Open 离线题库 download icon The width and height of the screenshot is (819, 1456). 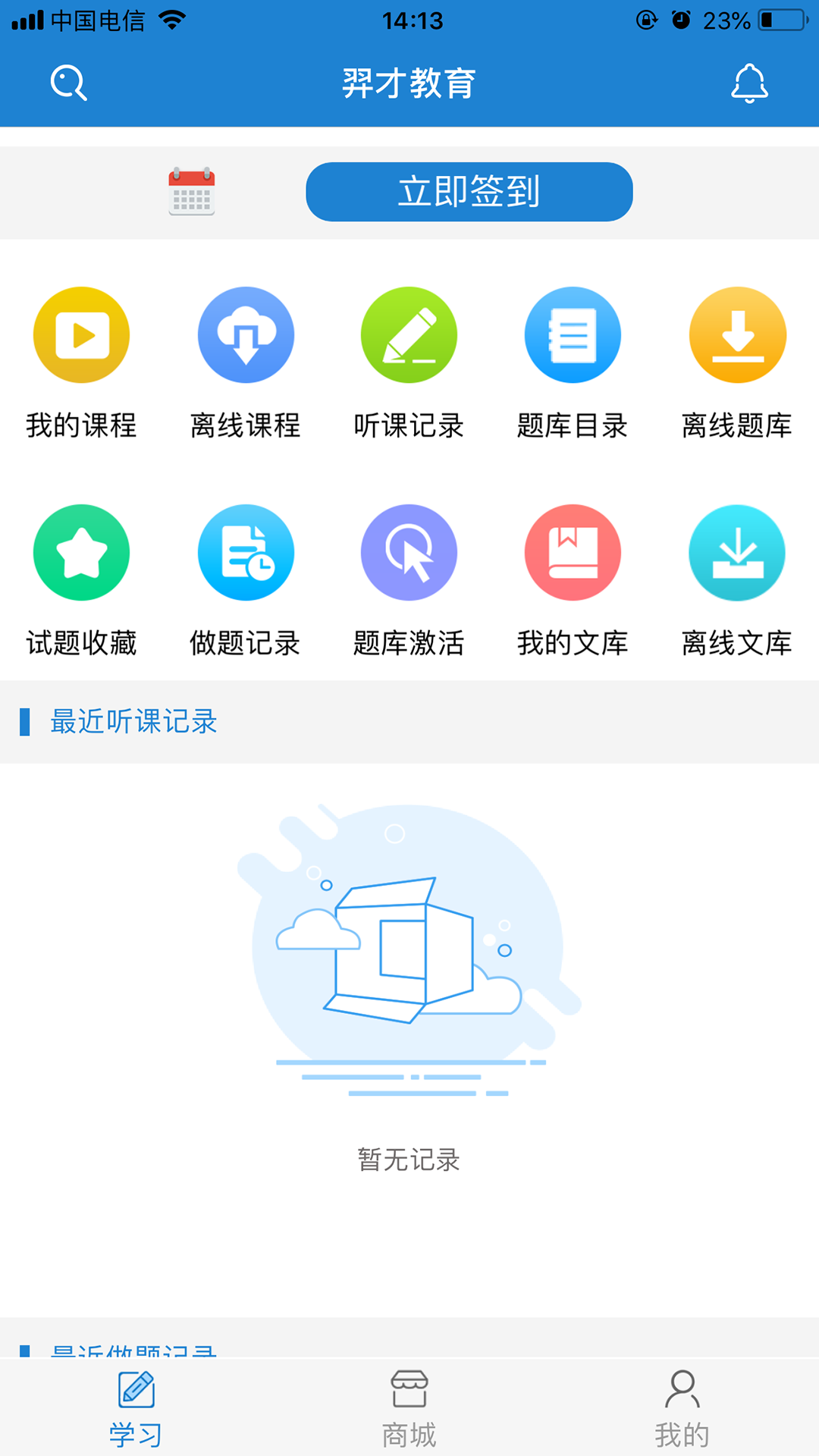(736, 334)
